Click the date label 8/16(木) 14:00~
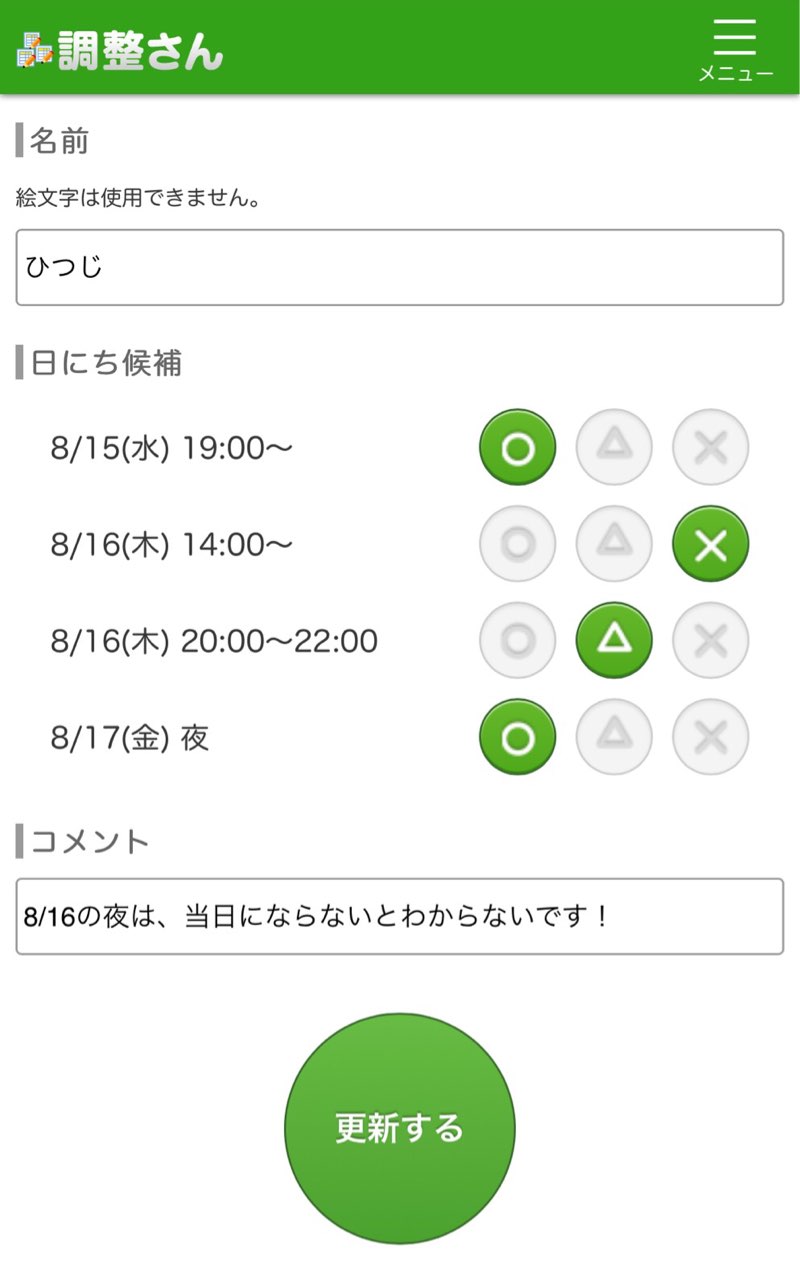This screenshot has width=800, height=1273. (x=170, y=543)
